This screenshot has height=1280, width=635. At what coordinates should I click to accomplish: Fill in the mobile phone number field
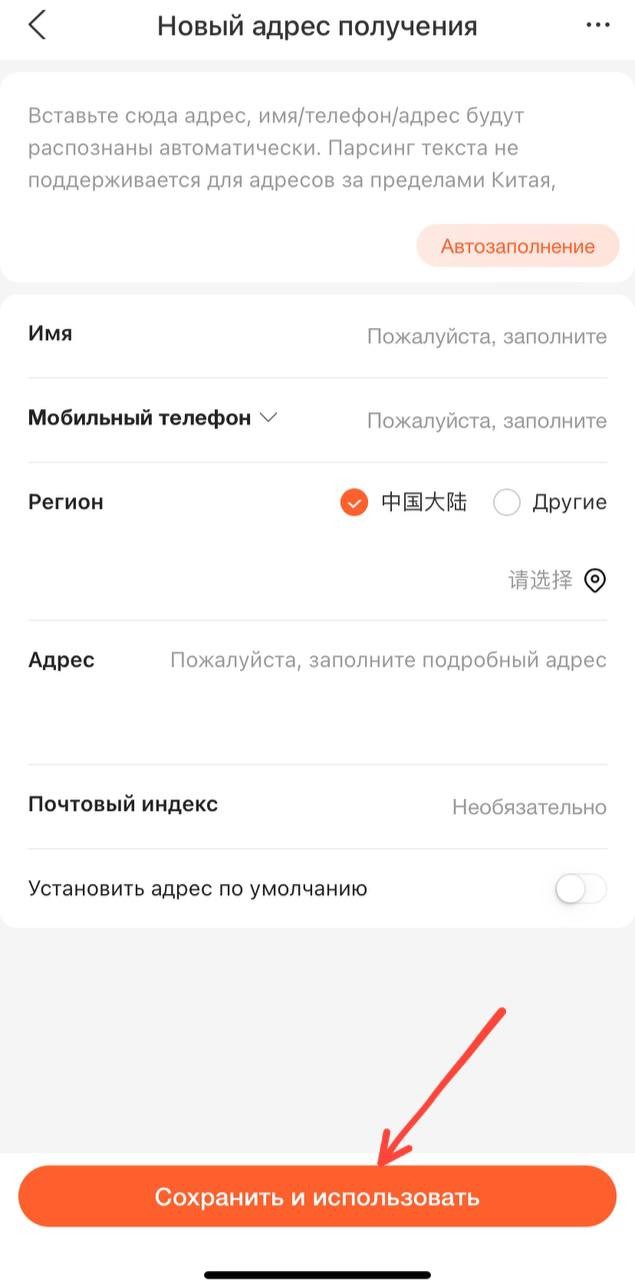pos(486,420)
